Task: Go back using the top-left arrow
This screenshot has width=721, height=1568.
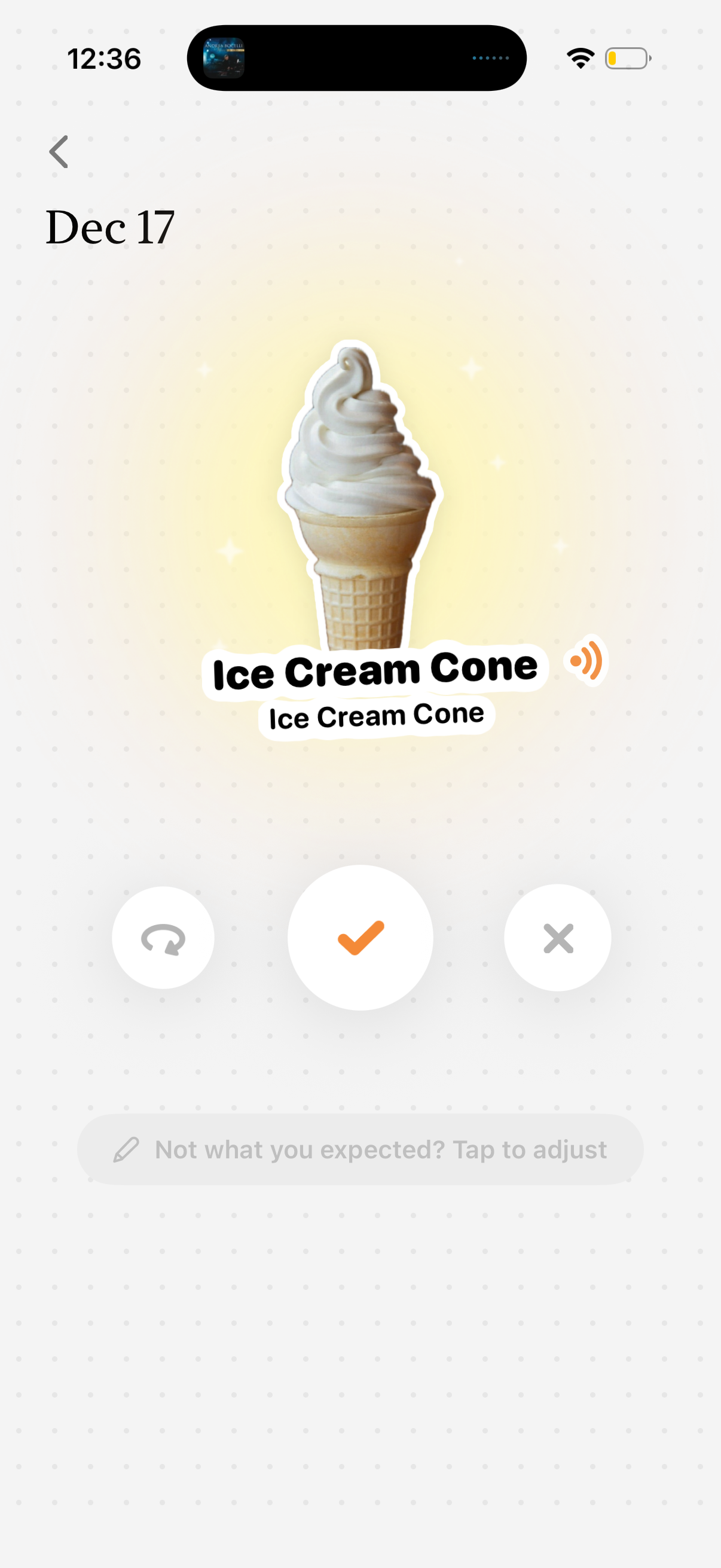Action: [x=59, y=151]
